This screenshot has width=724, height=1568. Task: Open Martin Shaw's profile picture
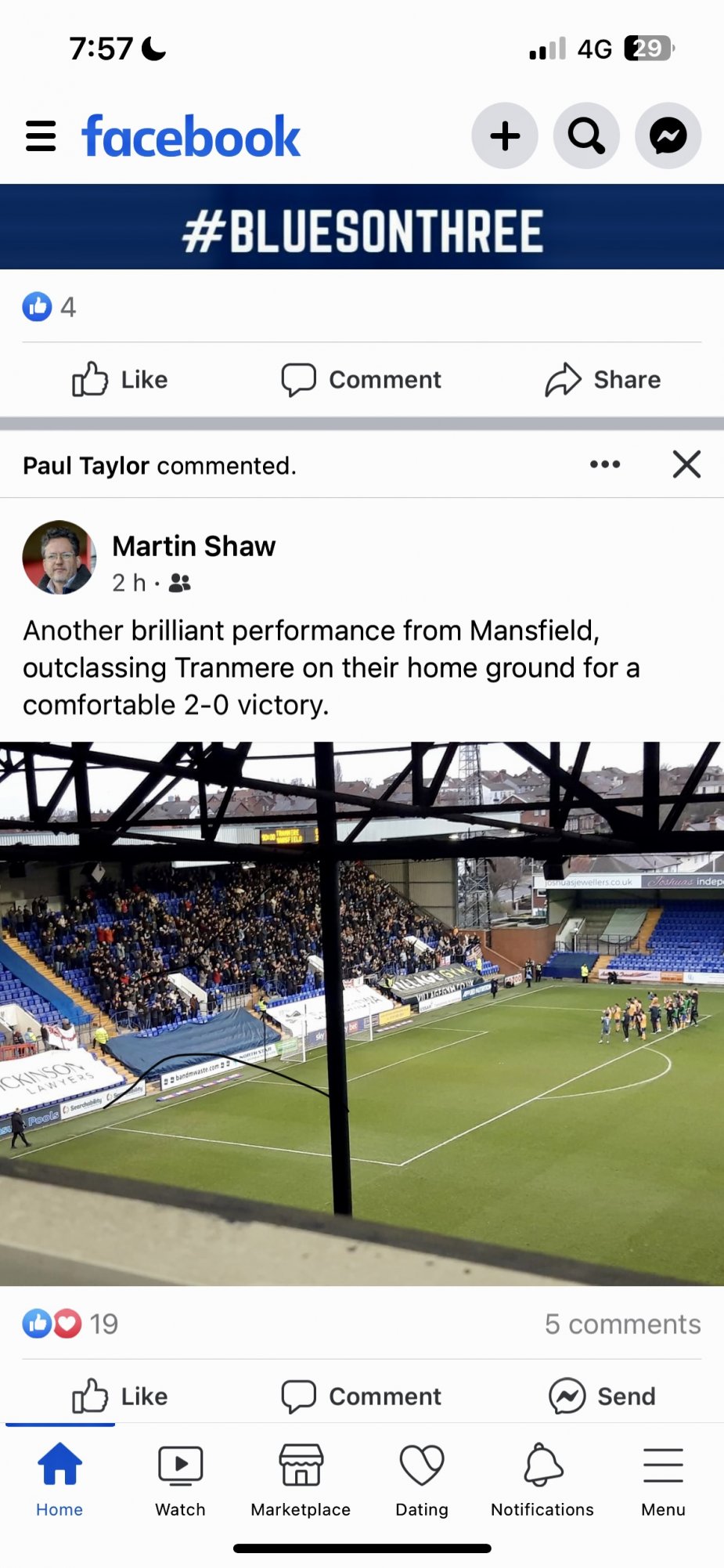click(x=59, y=558)
